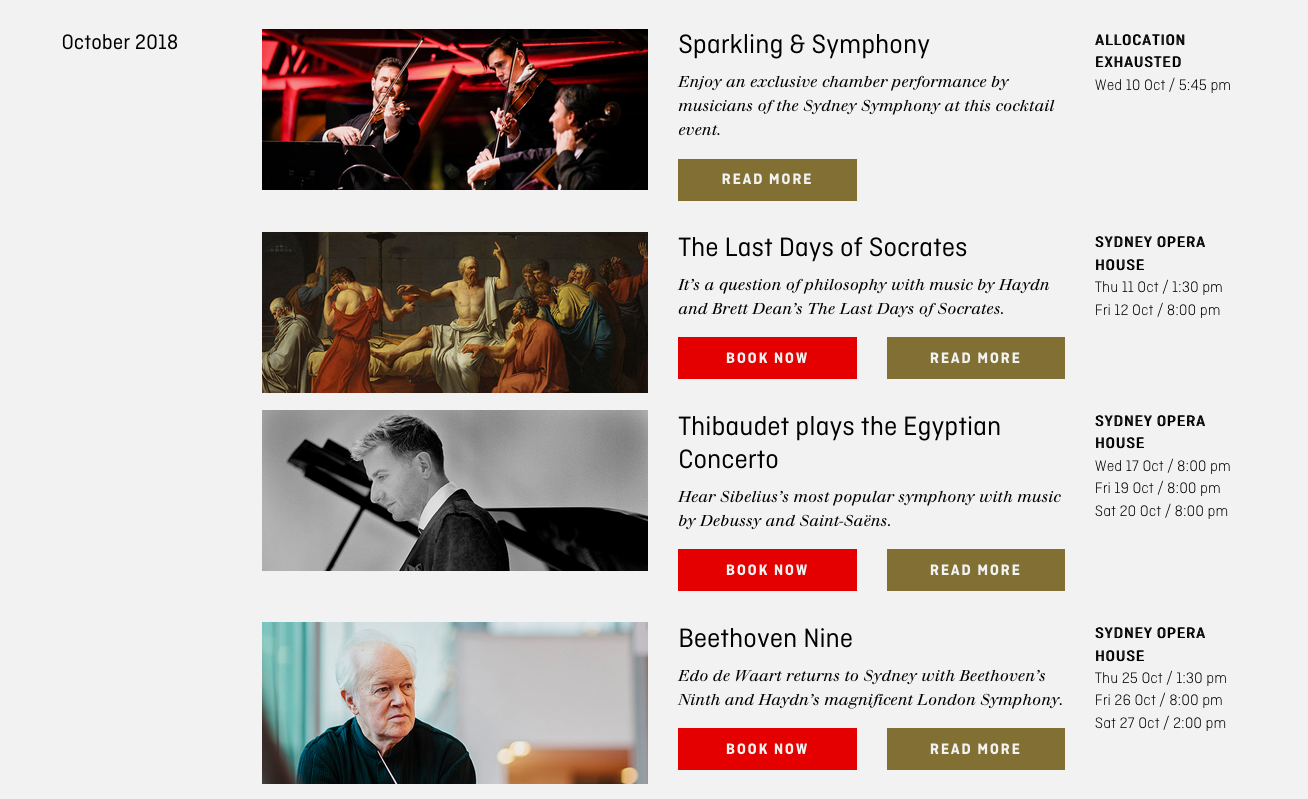Book Beethoven Nine tickets
1308x799 pixels.
[767, 749]
